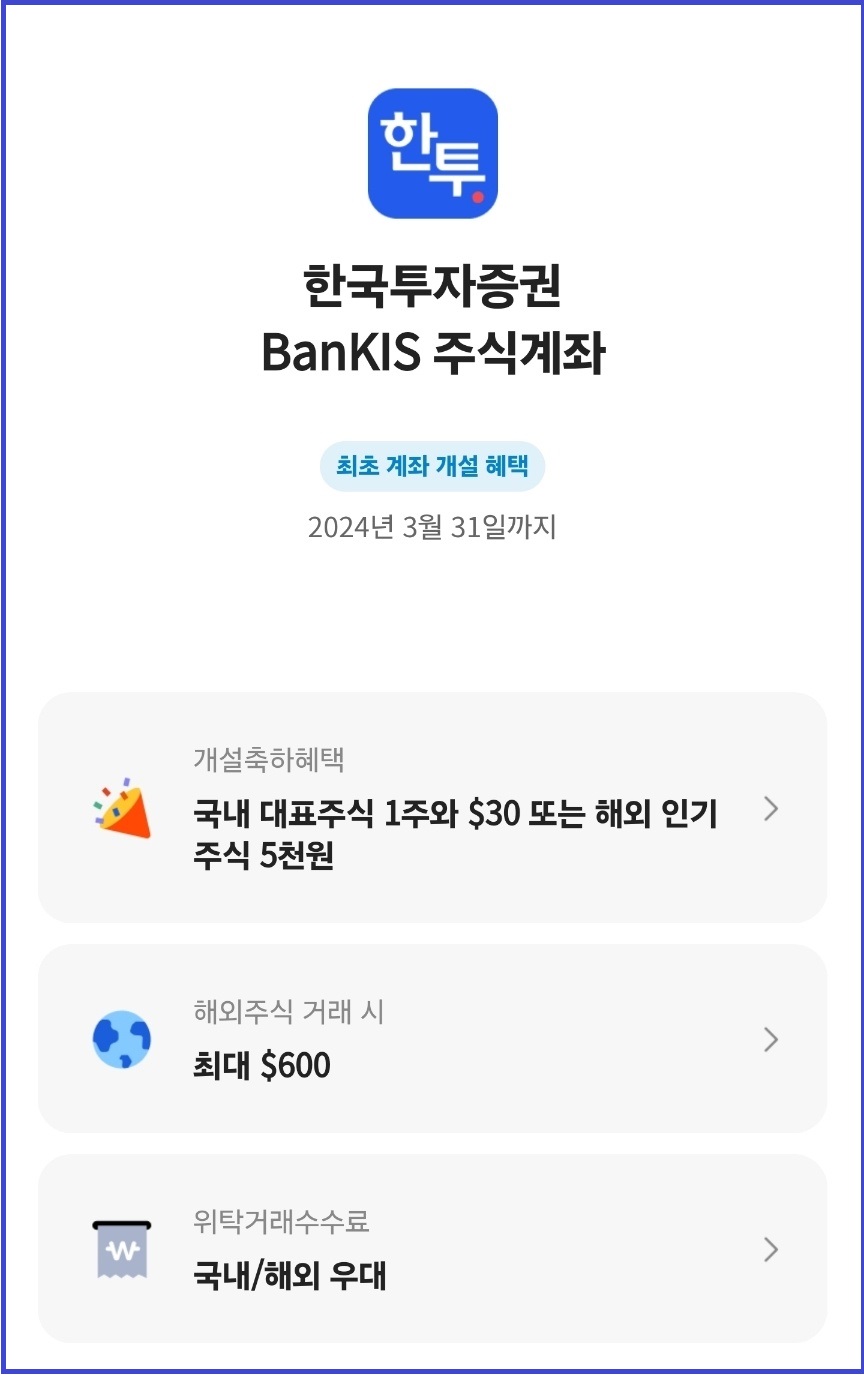Click the ₩ receipt commission icon

tap(121, 1250)
